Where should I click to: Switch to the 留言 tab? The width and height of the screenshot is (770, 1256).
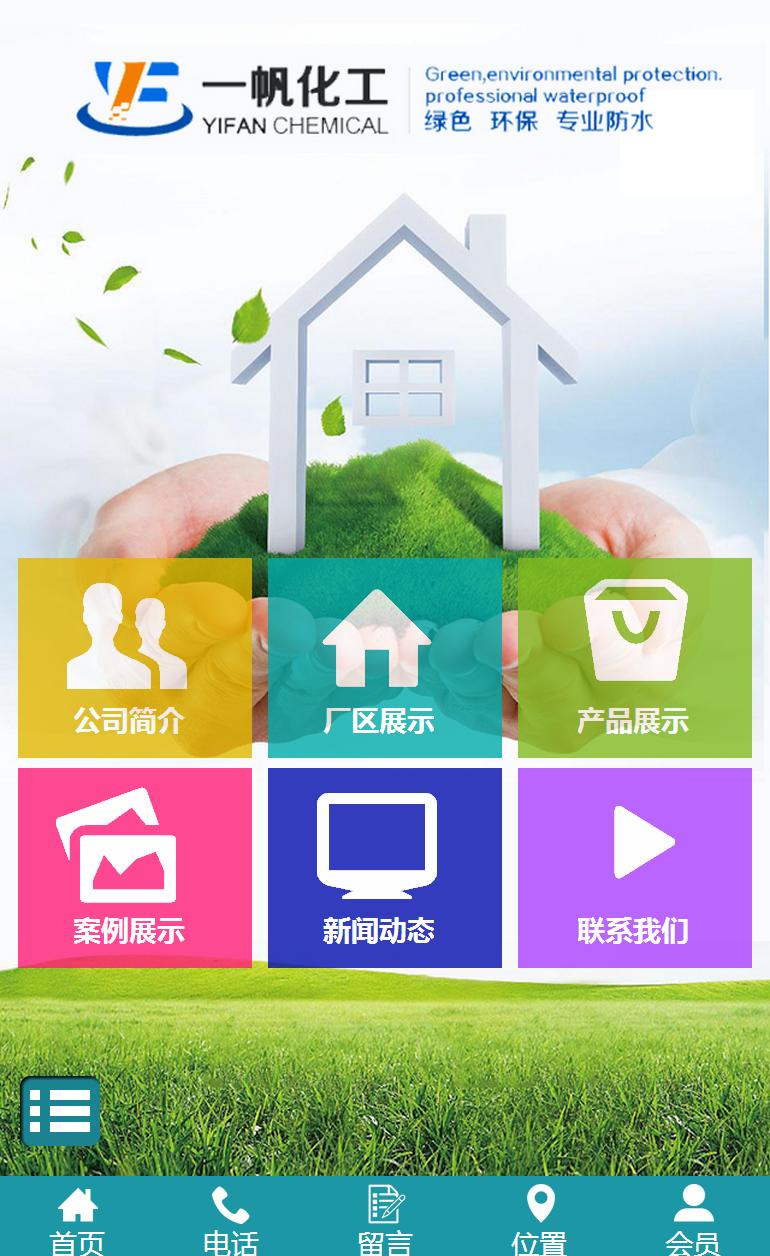[x=385, y=1219]
